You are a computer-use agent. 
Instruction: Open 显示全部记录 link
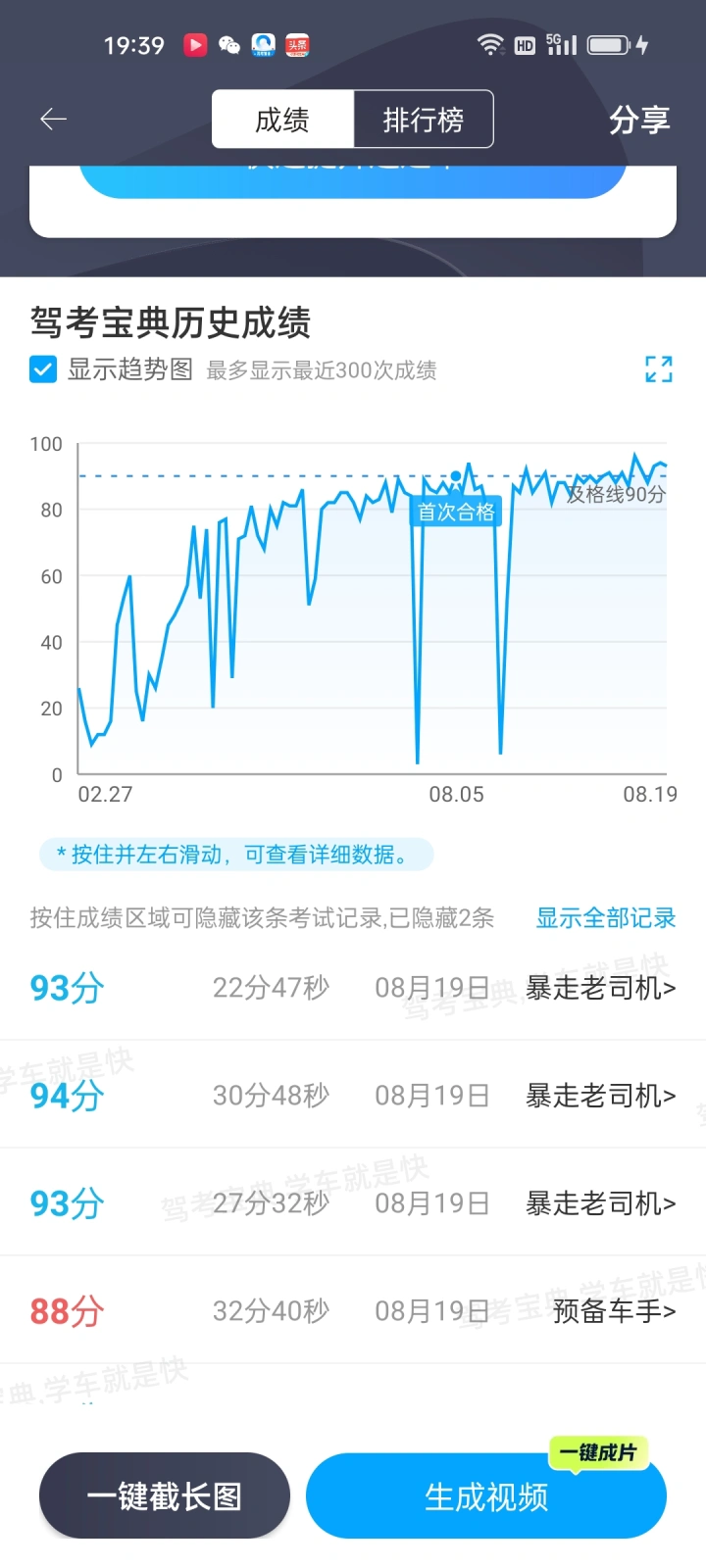[606, 918]
